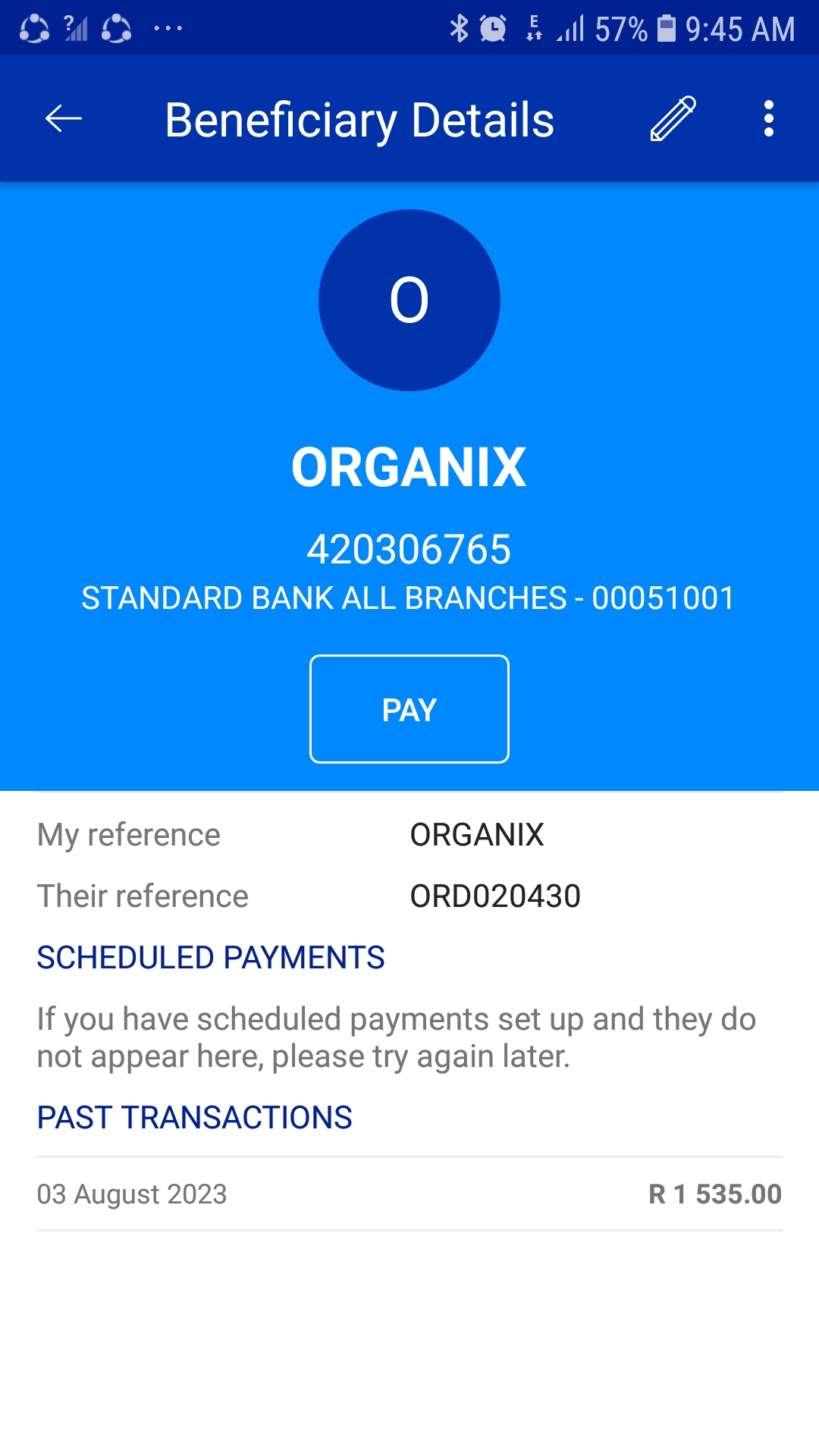Go back using the arrow icon

64,119
